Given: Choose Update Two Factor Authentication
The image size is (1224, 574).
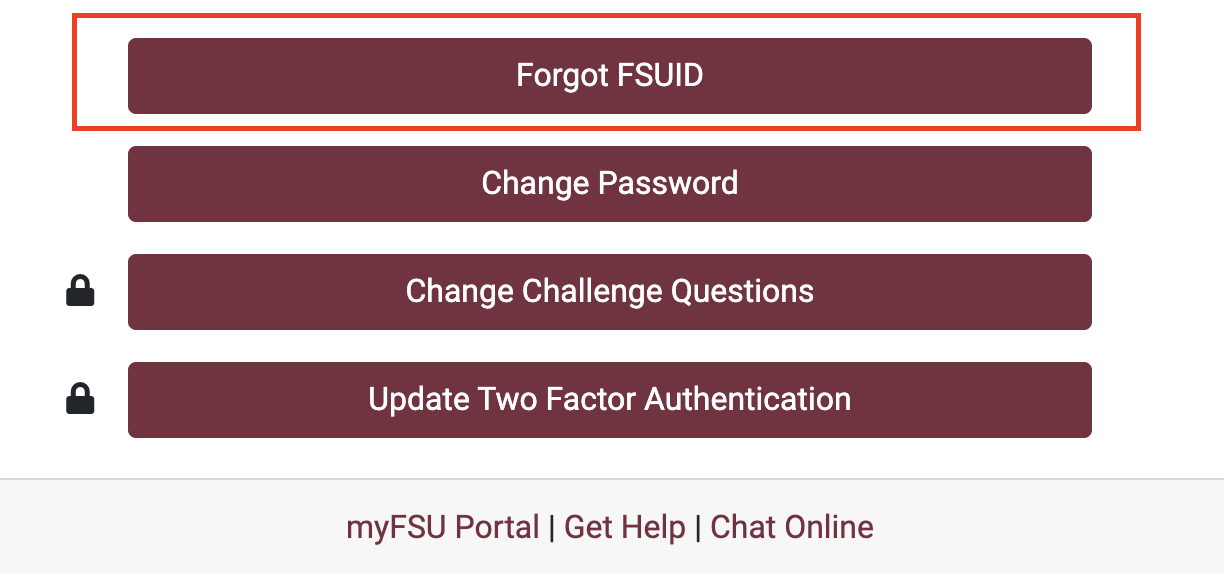Looking at the screenshot, I should click(x=609, y=400).
